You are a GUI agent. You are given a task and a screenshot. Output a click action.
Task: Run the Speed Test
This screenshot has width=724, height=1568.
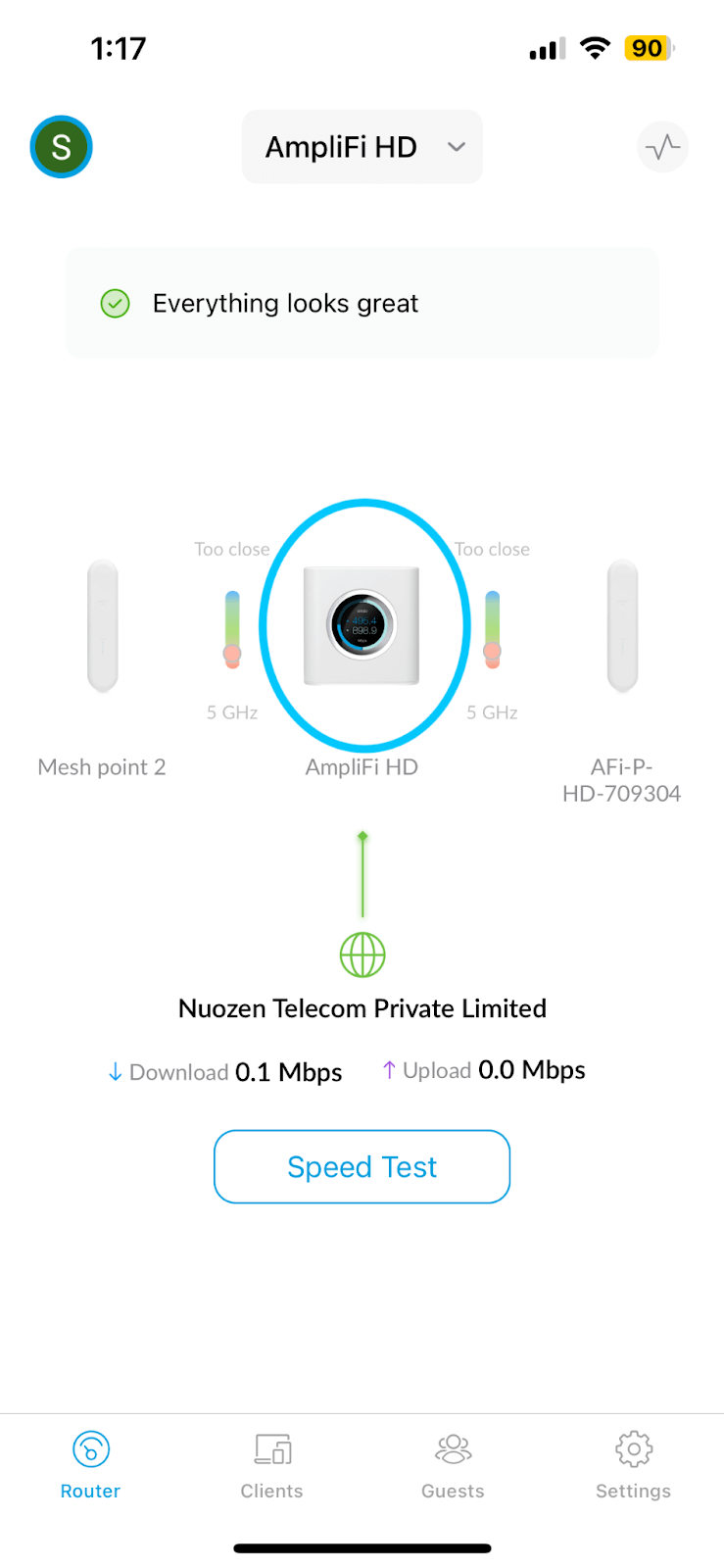coord(362,1166)
